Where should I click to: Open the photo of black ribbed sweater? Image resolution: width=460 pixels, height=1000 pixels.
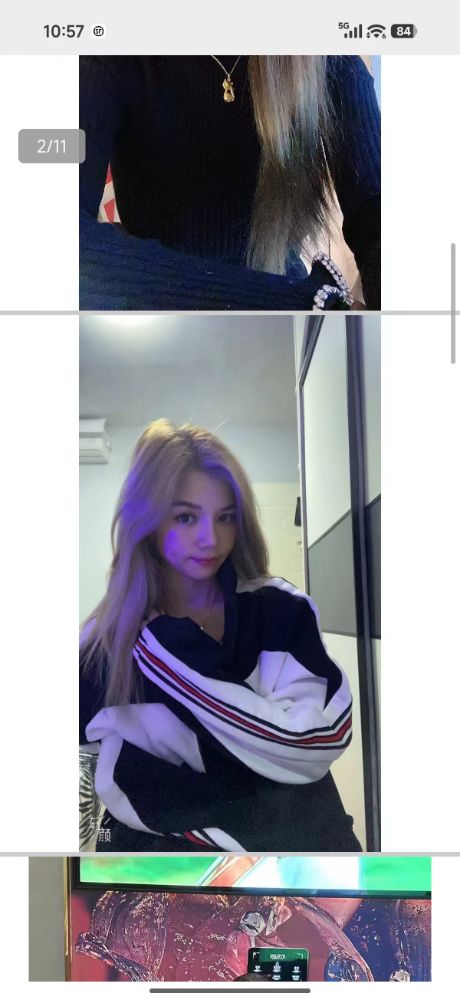click(x=230, y=182)
